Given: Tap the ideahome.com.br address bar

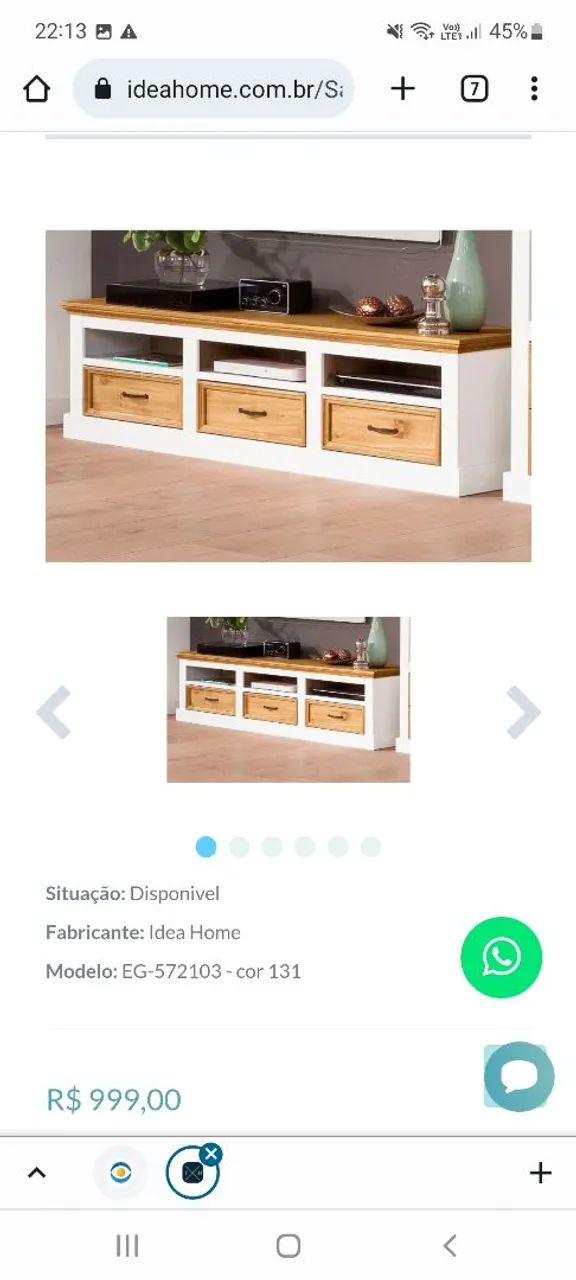Looking at the screenshot, I should click(x=214, y=89).
